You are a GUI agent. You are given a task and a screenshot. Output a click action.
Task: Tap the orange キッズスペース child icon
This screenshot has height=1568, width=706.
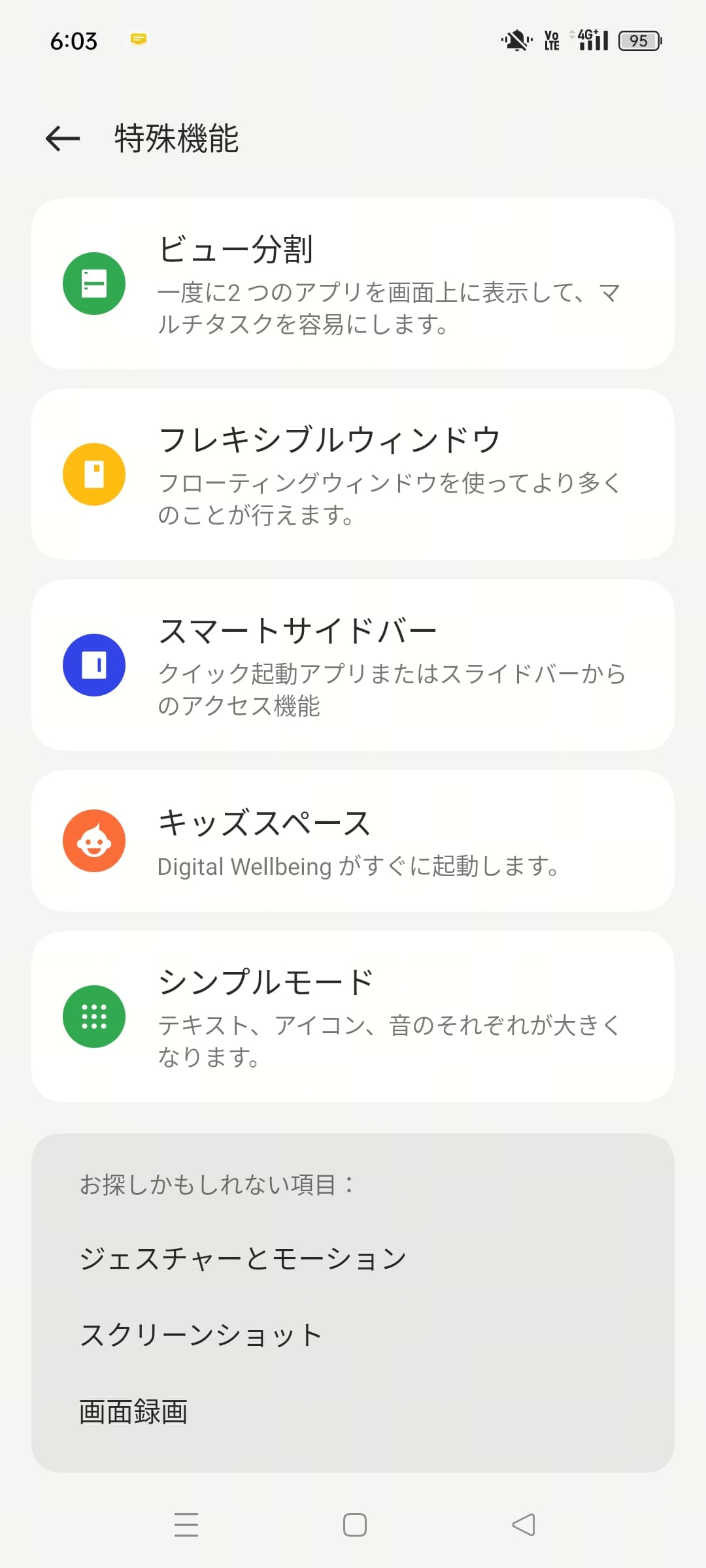[x=93, y=841]
